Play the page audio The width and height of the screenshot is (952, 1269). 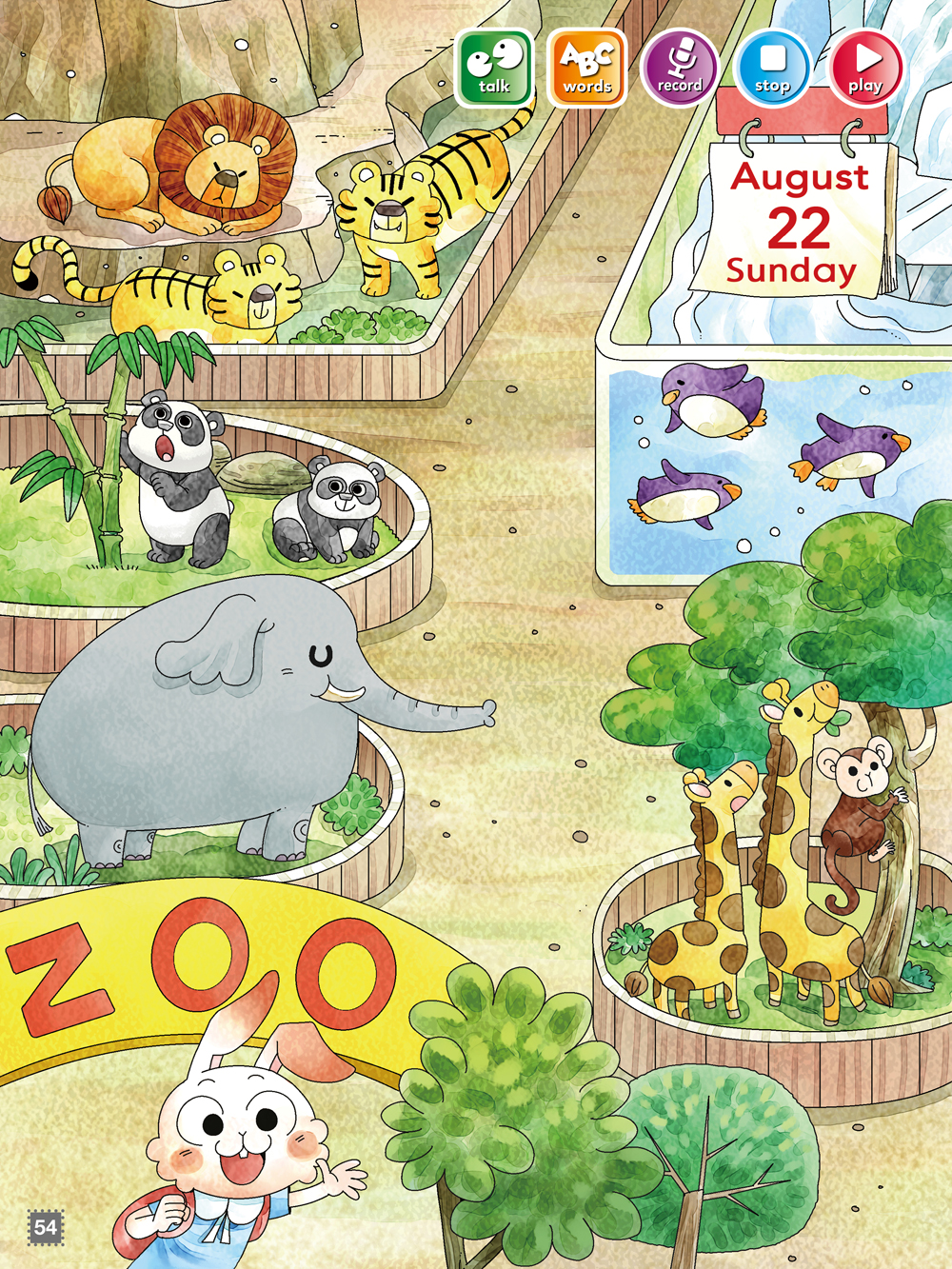click(865, 68)
